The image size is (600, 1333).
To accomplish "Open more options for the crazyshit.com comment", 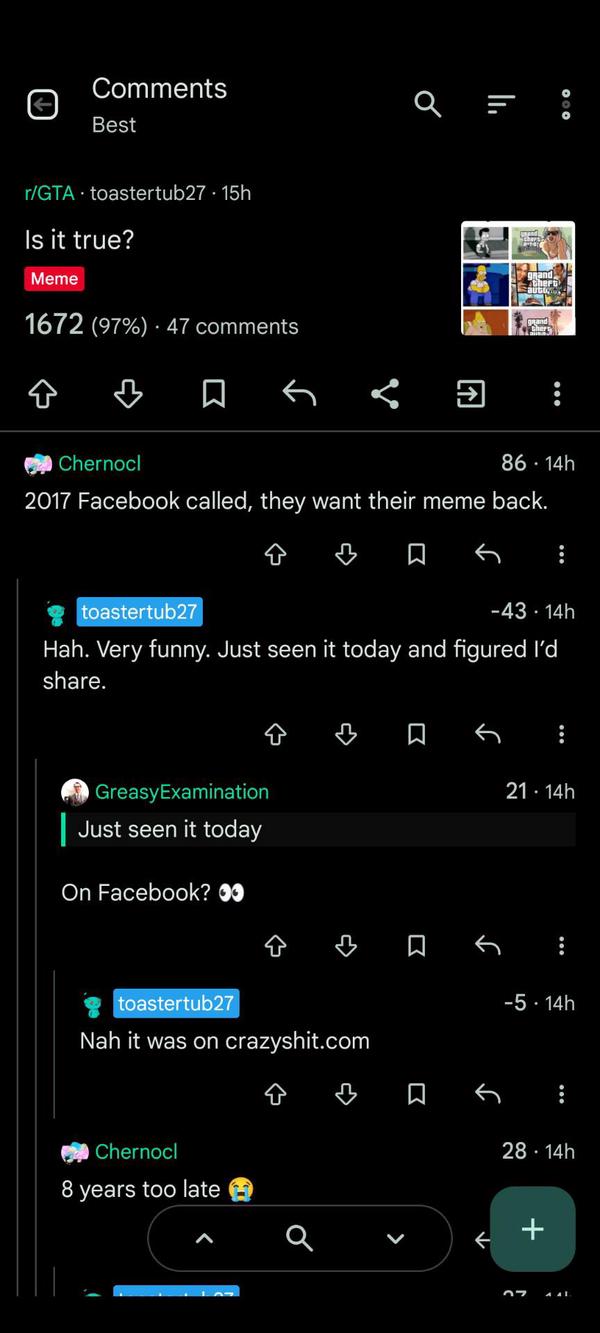I will (x=561, y=1095).
